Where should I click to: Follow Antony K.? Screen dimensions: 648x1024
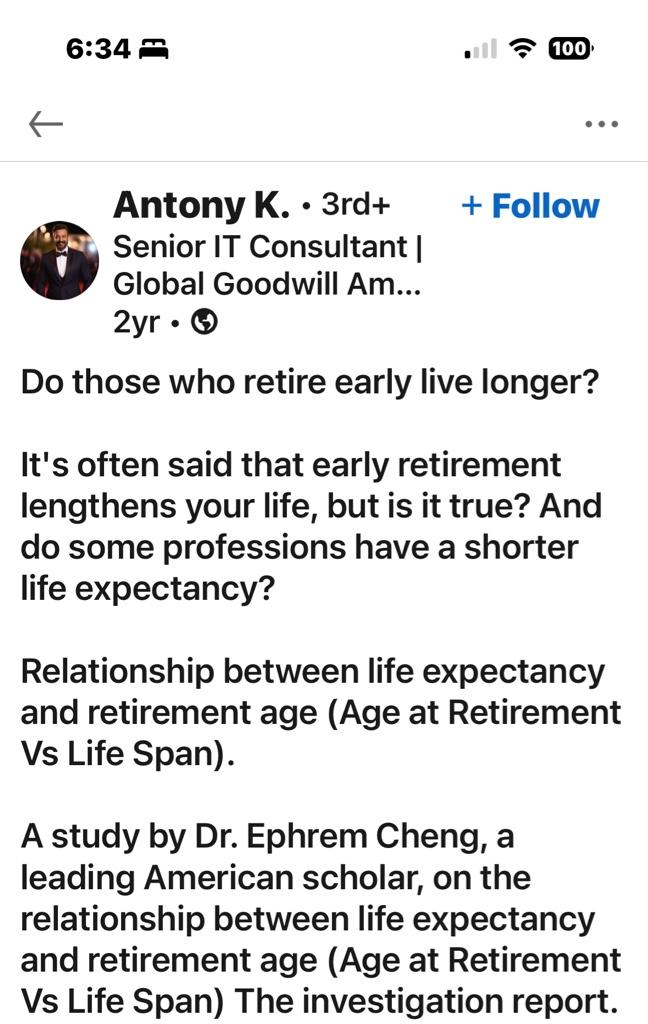tap(530, 206)
